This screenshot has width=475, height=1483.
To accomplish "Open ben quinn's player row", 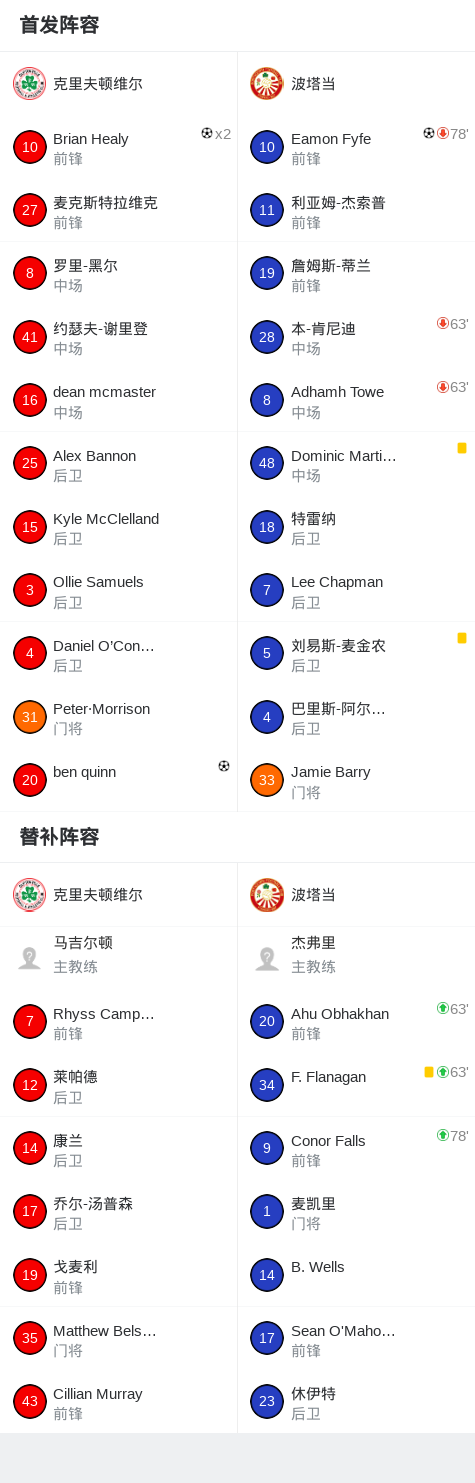I will tap(119, 781).
